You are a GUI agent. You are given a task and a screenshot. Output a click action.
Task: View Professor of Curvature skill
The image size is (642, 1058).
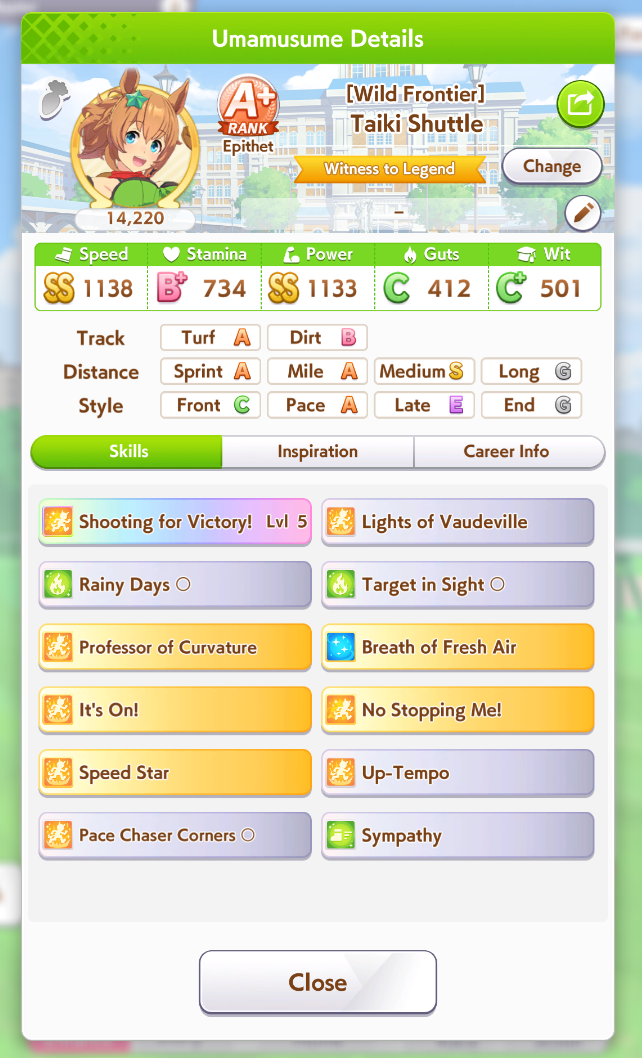pyautogui.click(x=175, y=647)
